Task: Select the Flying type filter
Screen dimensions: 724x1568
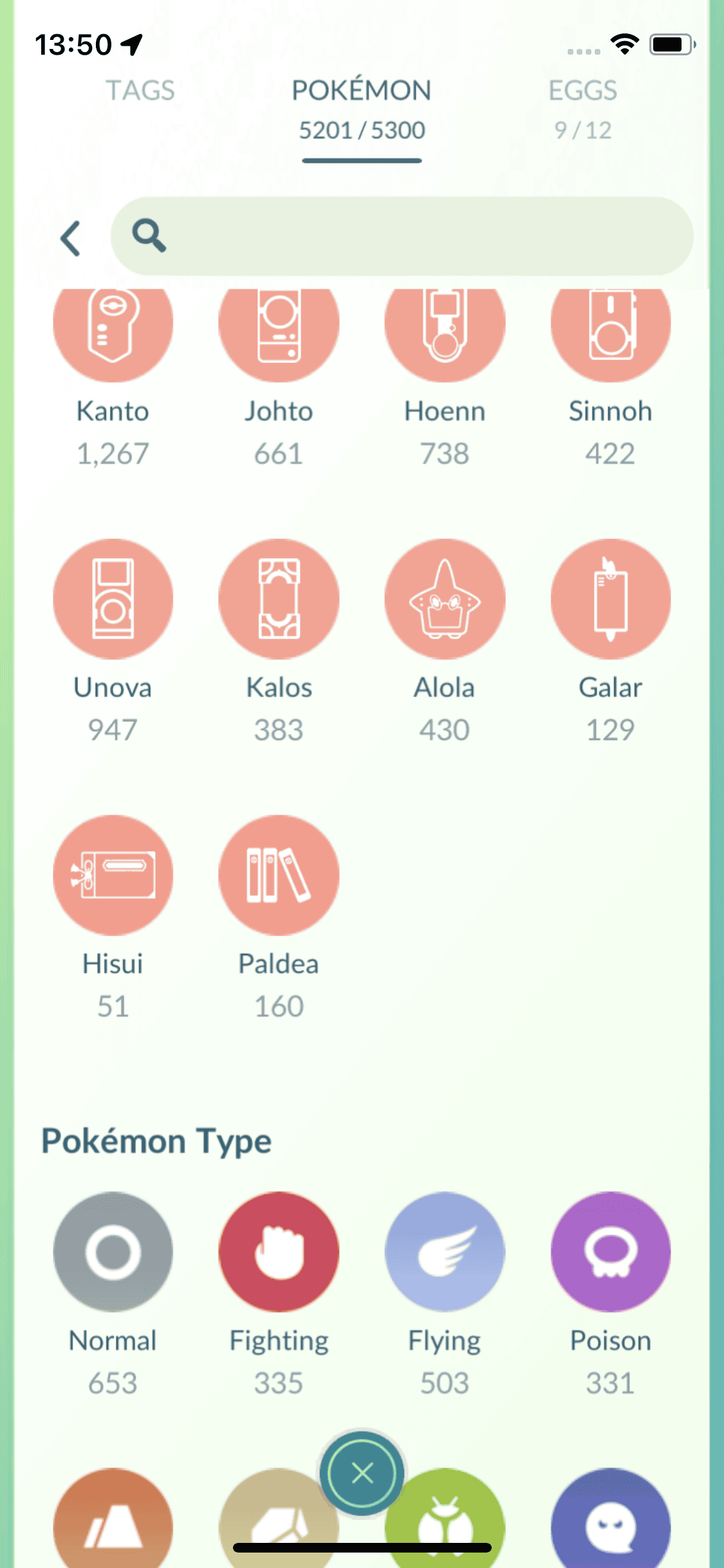Action: point(445,1251)
